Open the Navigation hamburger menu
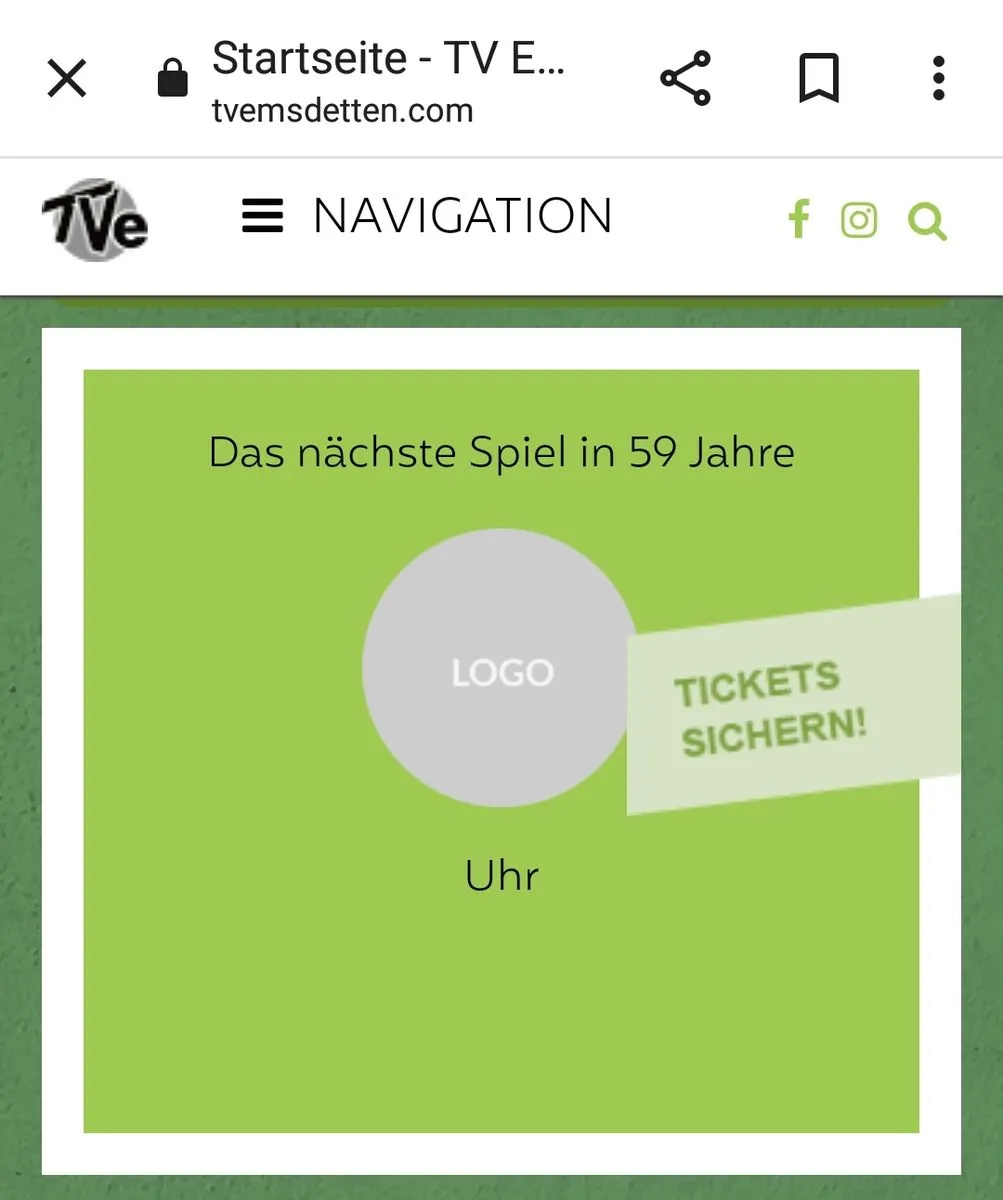The image size is (1003, 1200). (262, 217)
